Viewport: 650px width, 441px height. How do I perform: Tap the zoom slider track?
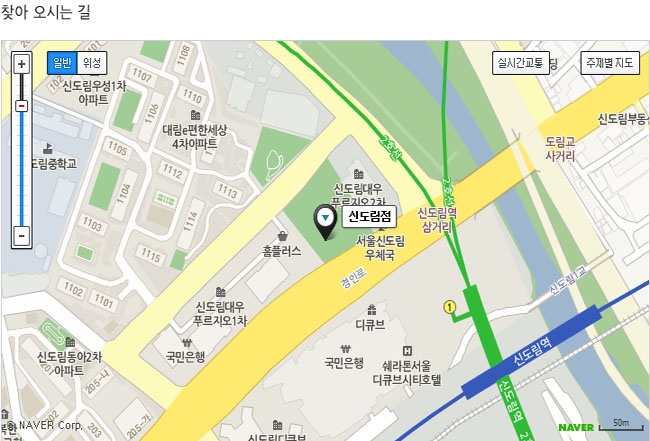coord(22,170)
